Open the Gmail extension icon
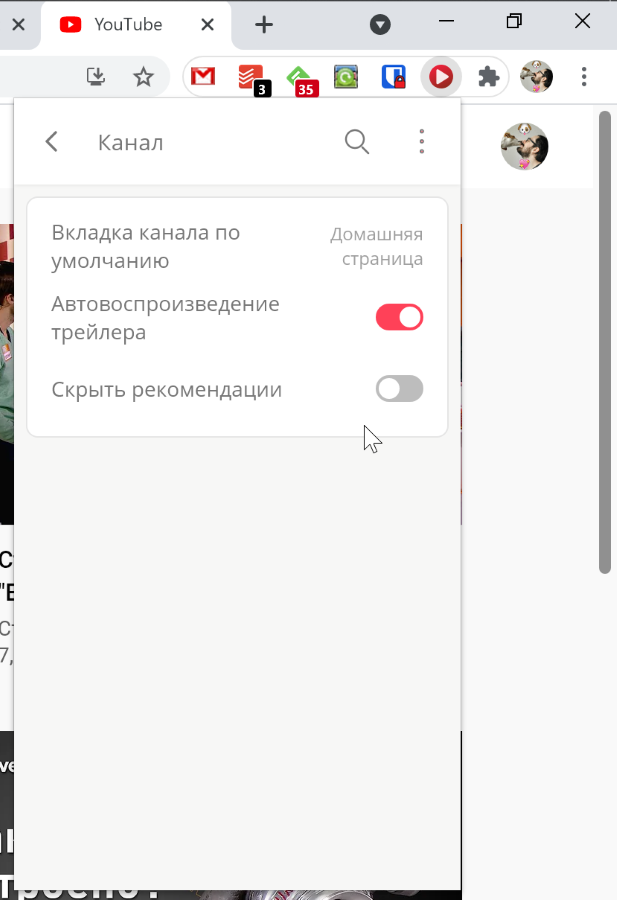This screenshot has height=900, width=617. tap(203, 76)
